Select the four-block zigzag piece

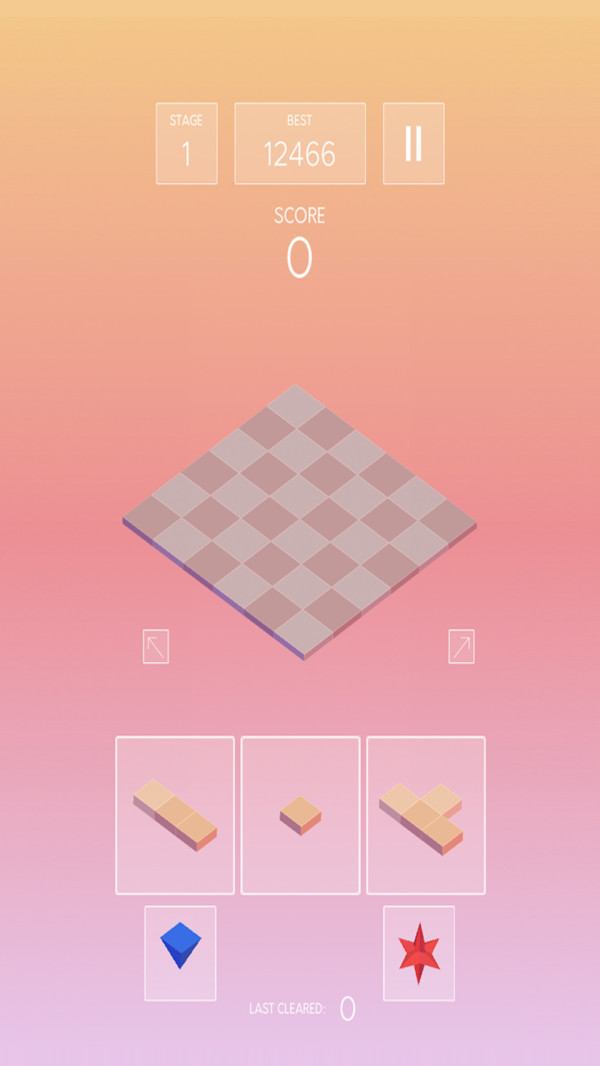(x=426, y=815)
